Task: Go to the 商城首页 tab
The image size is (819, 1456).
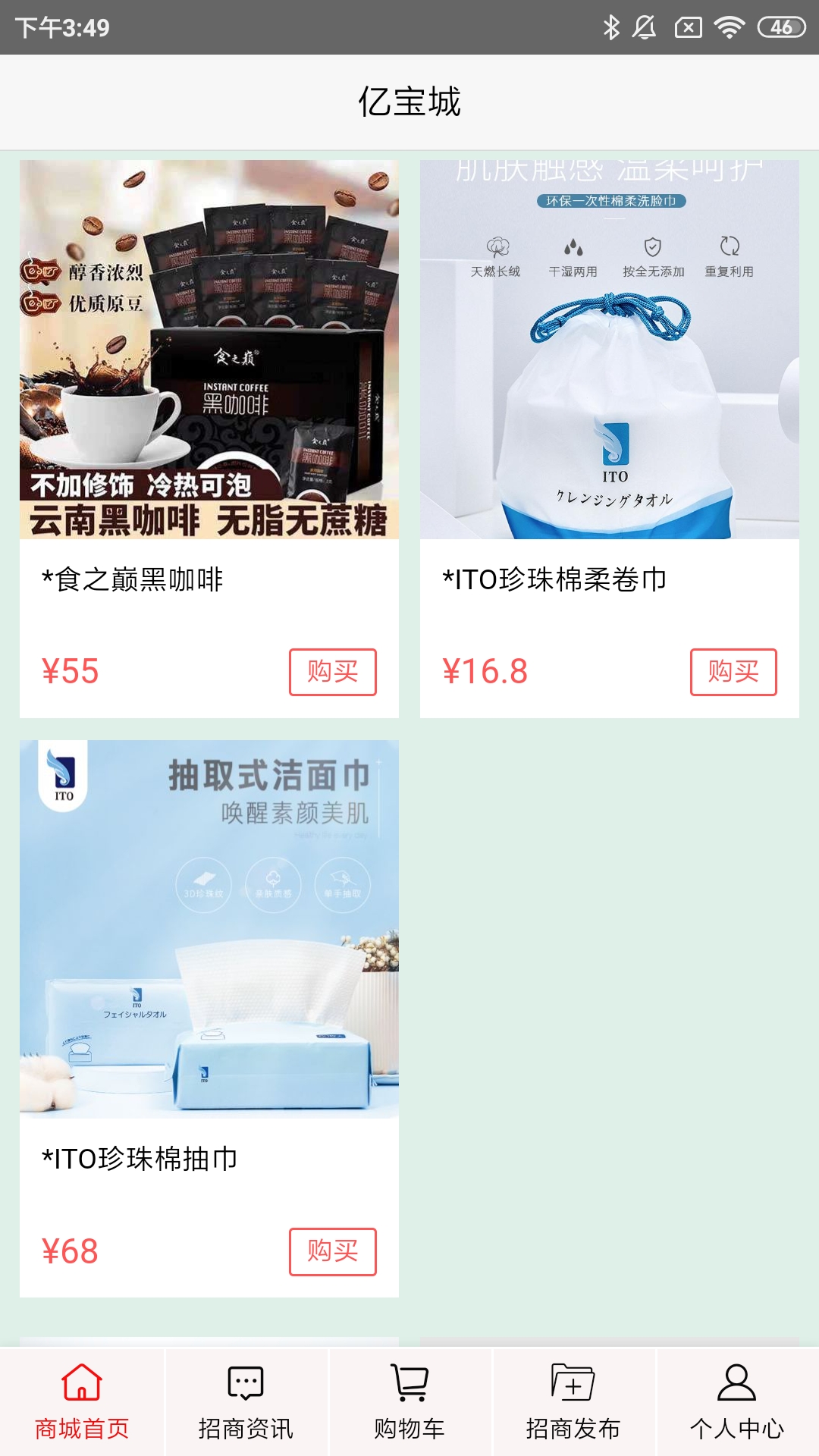Action: [82, 1401]
